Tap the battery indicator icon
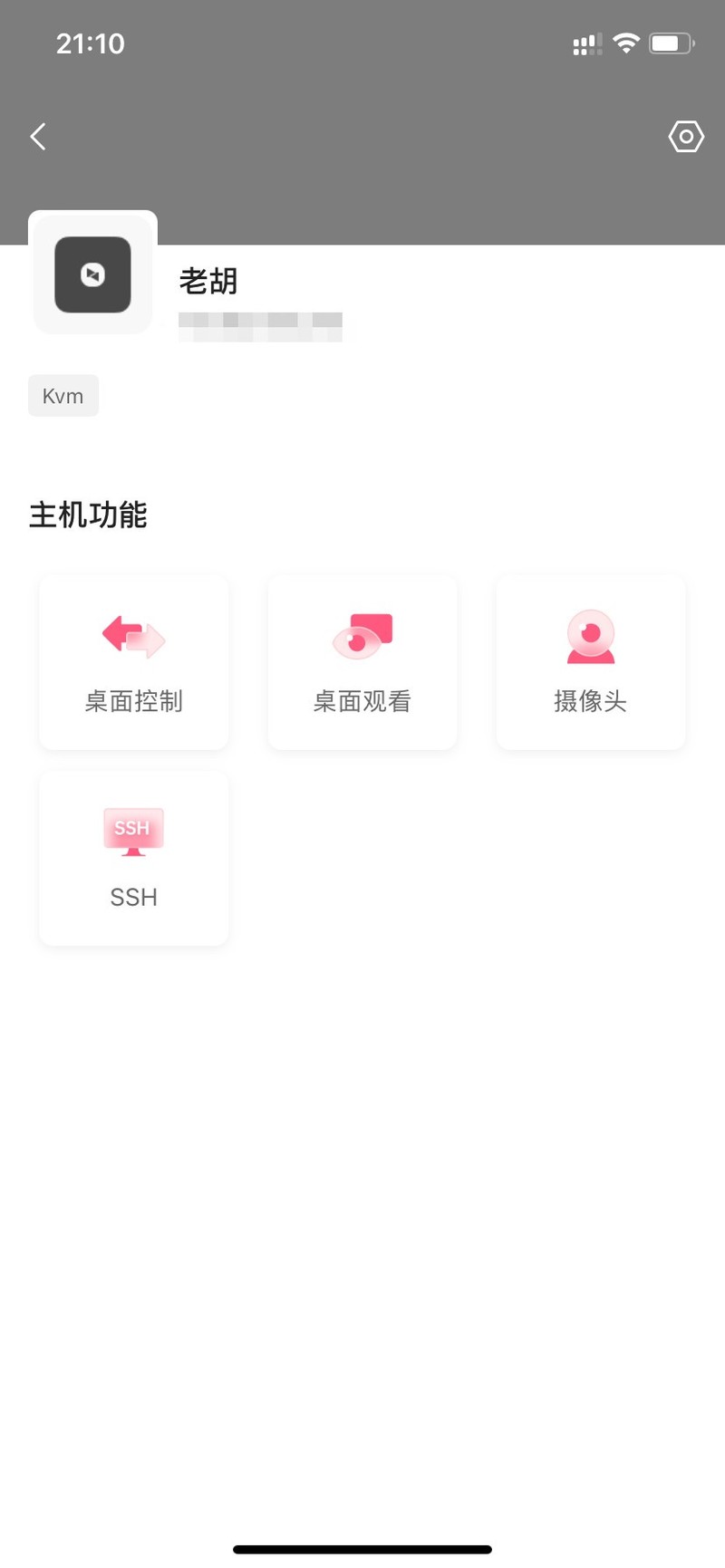The height and width of the screenshot is (1568, 725). pyautogui.click(x=671, y=43)
